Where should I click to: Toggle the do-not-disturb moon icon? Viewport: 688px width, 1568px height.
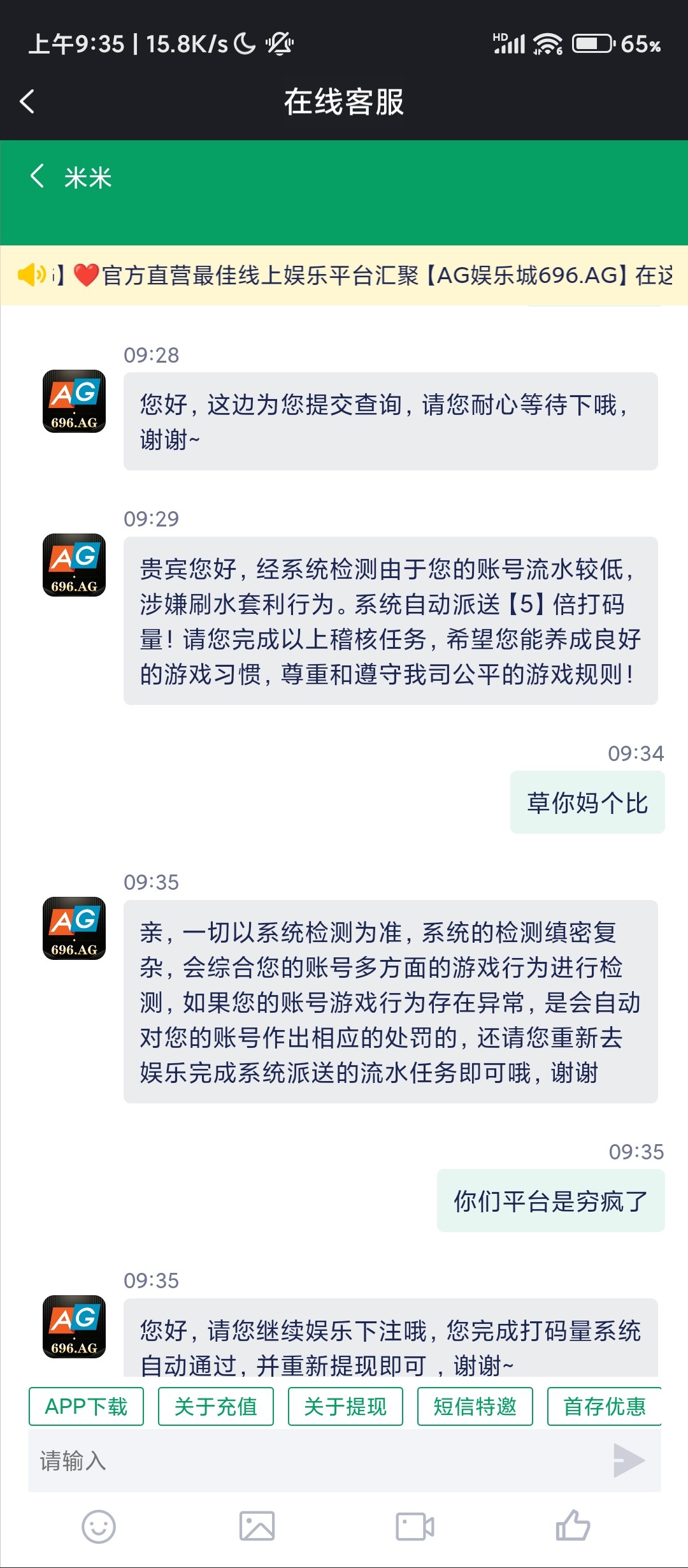(244, 42)
